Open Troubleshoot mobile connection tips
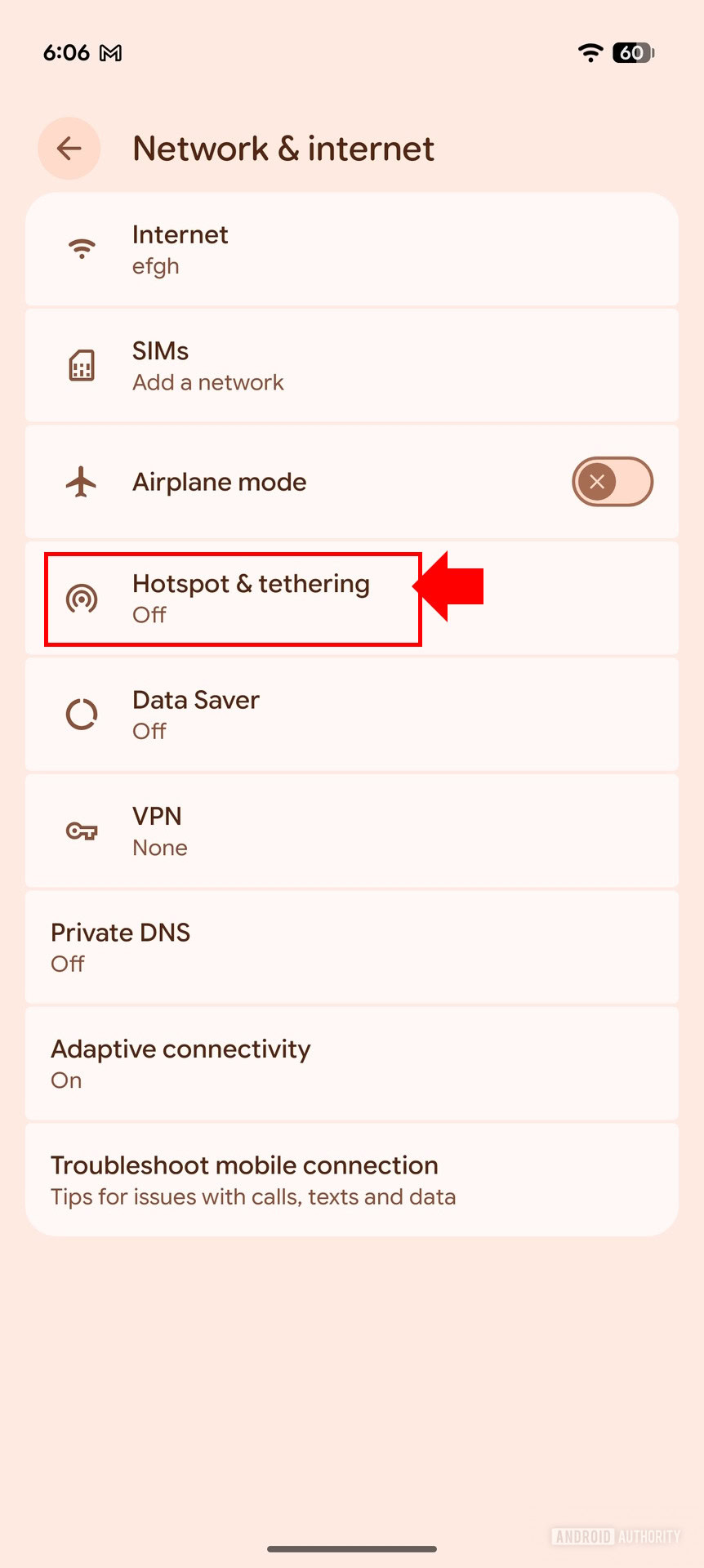Screen dimensions: 704x1568 click(x=351, y=1180)
